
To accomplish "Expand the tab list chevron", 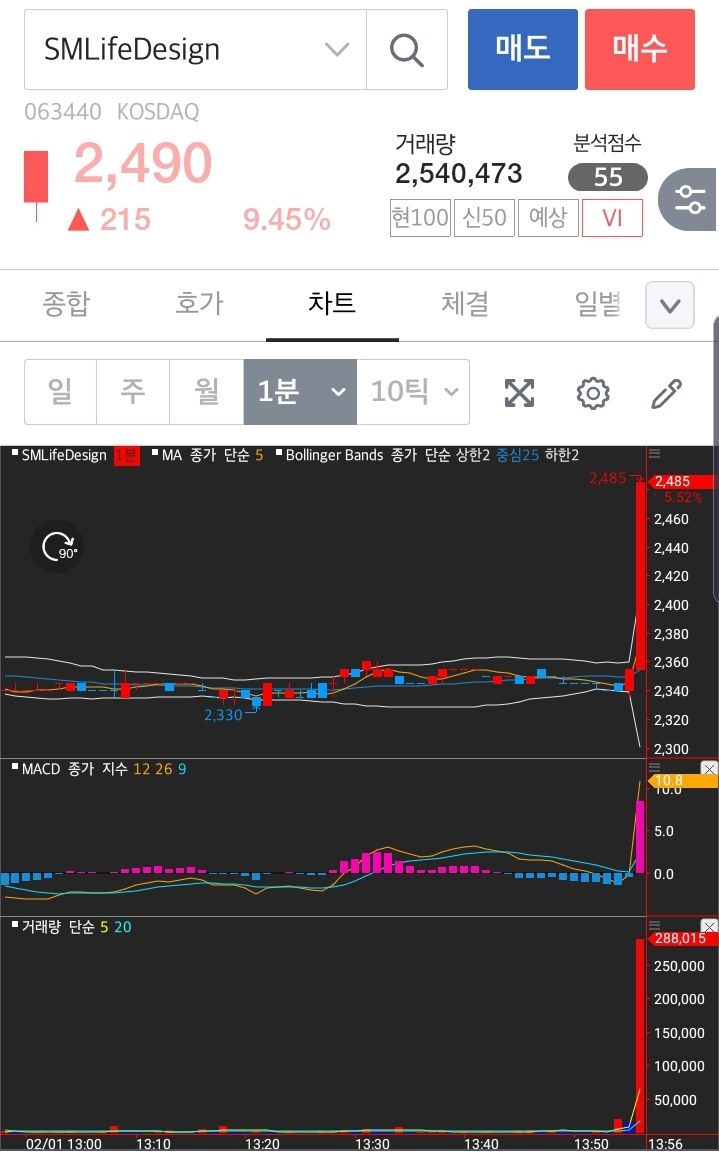I will 669,305.
